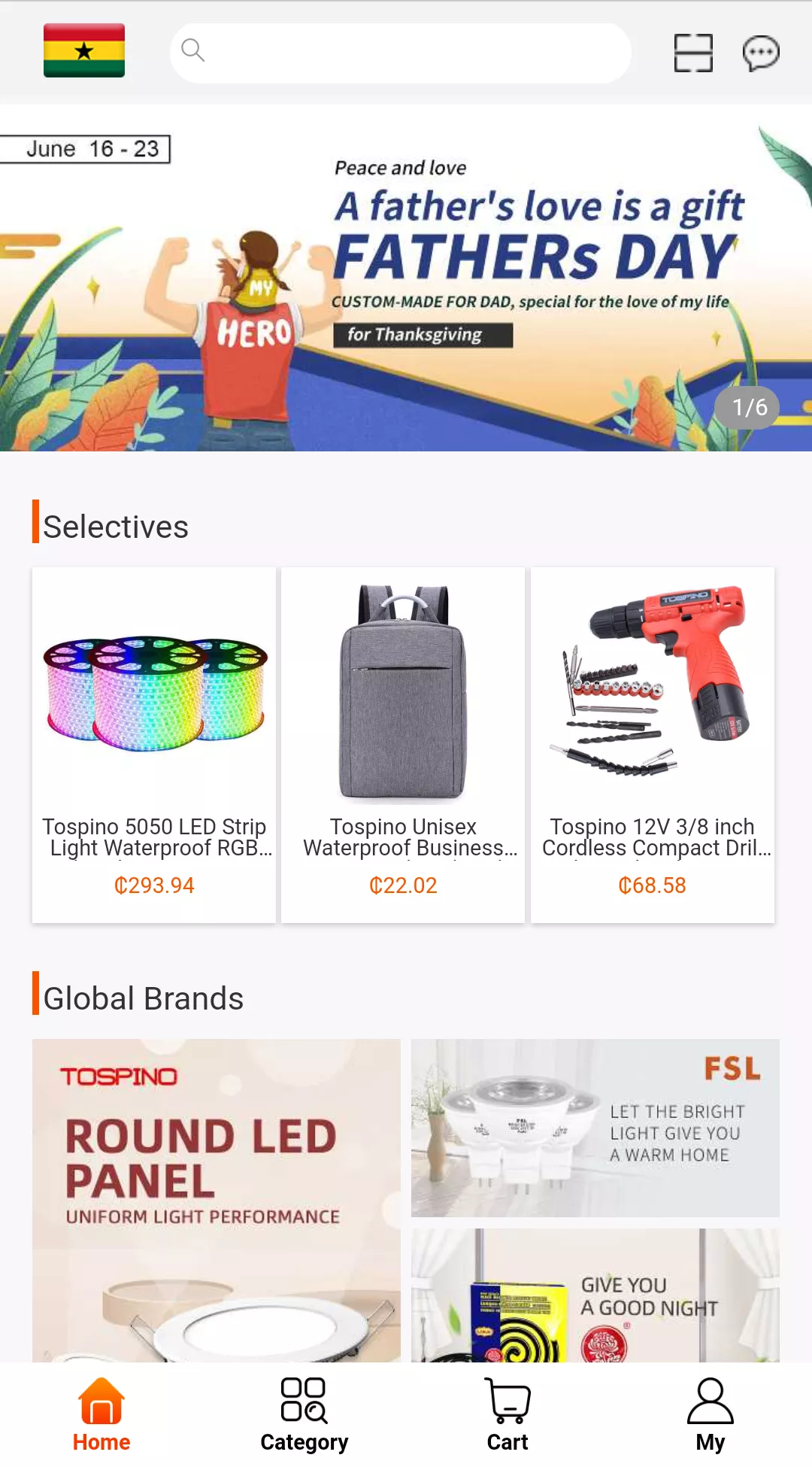Open Tospino Round LED Panel brand banner
Image resolution: width=812 pixels, height=1467 pixels.
(x=217, y=1200)
